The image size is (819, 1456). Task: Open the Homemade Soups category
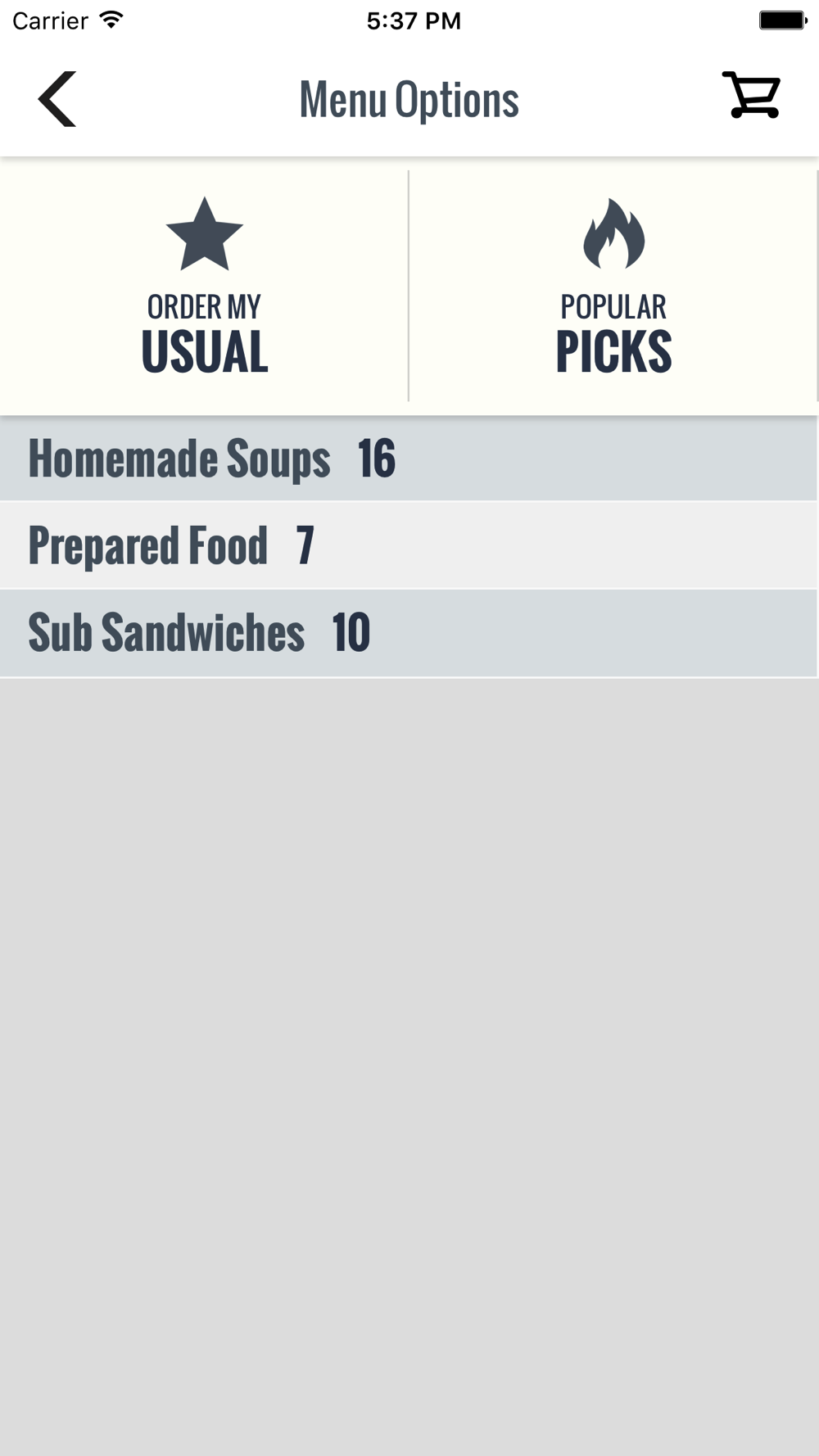(x=409, y=459)
